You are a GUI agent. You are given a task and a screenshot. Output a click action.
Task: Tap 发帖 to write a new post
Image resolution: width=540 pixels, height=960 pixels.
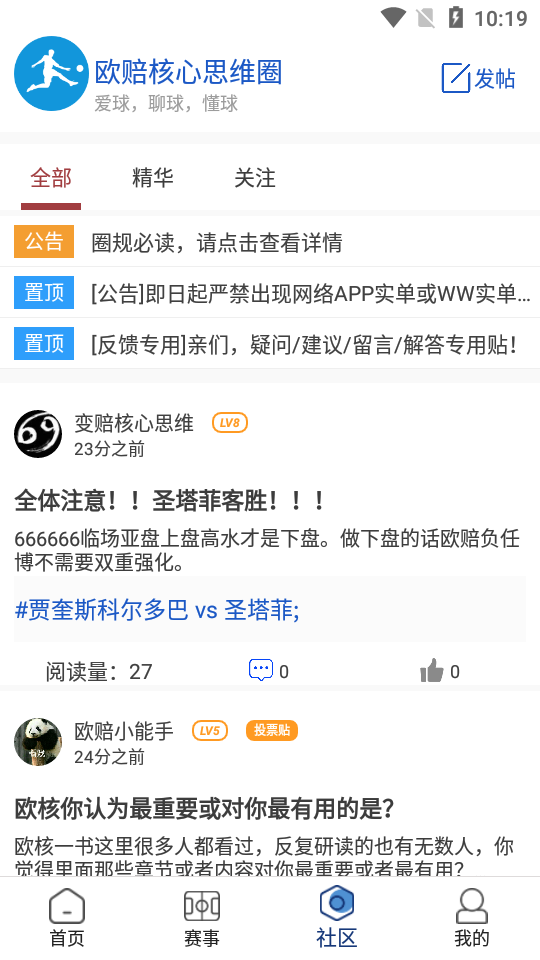tap(478, 78)
